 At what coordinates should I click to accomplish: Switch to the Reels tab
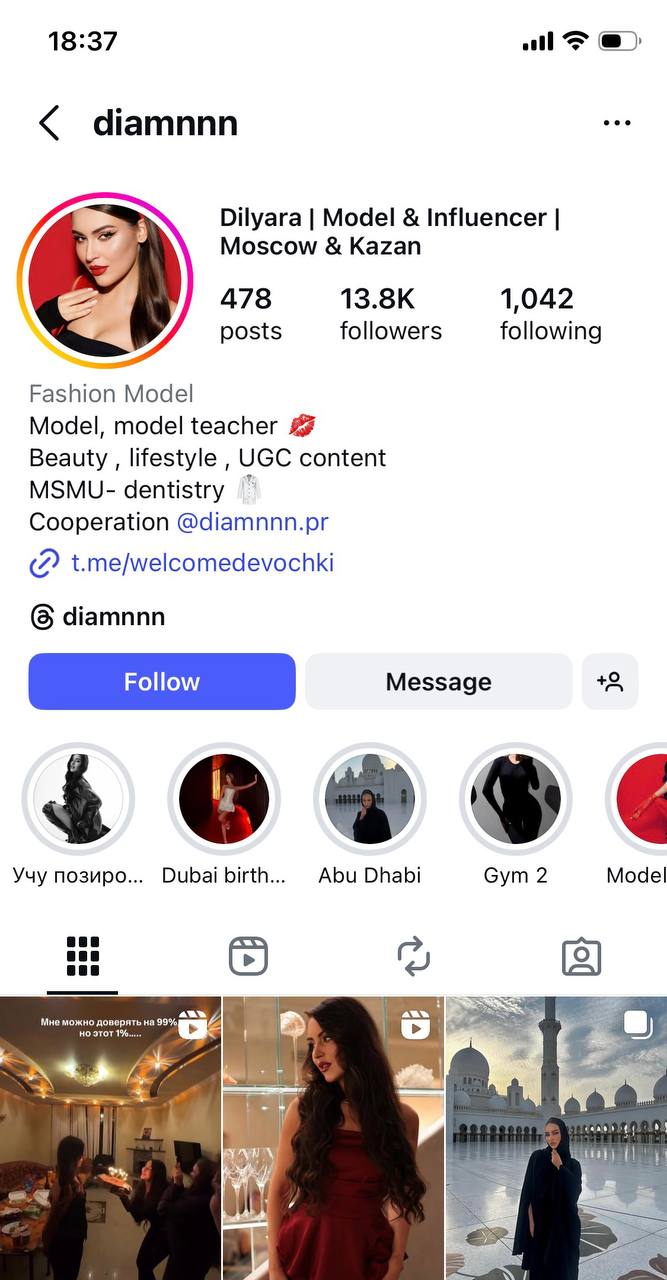pos(248,957)
